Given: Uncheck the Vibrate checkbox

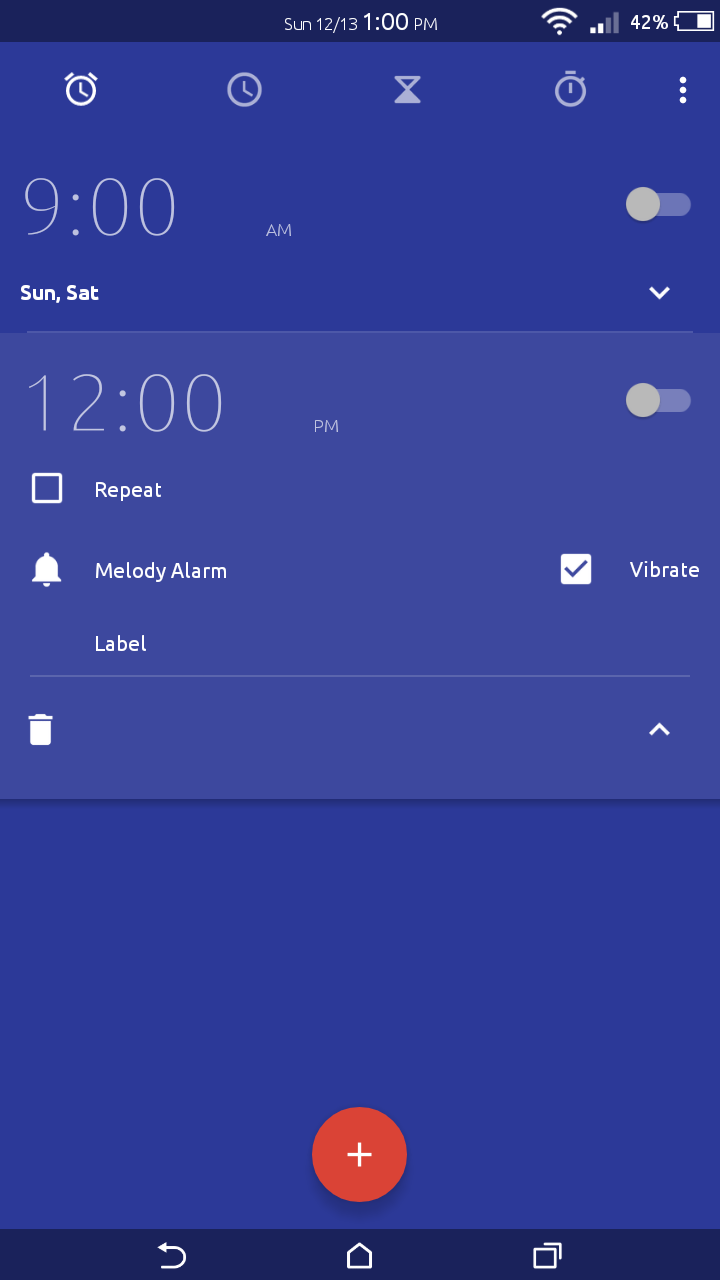Looking at the screenshot, I should (576, 569).
